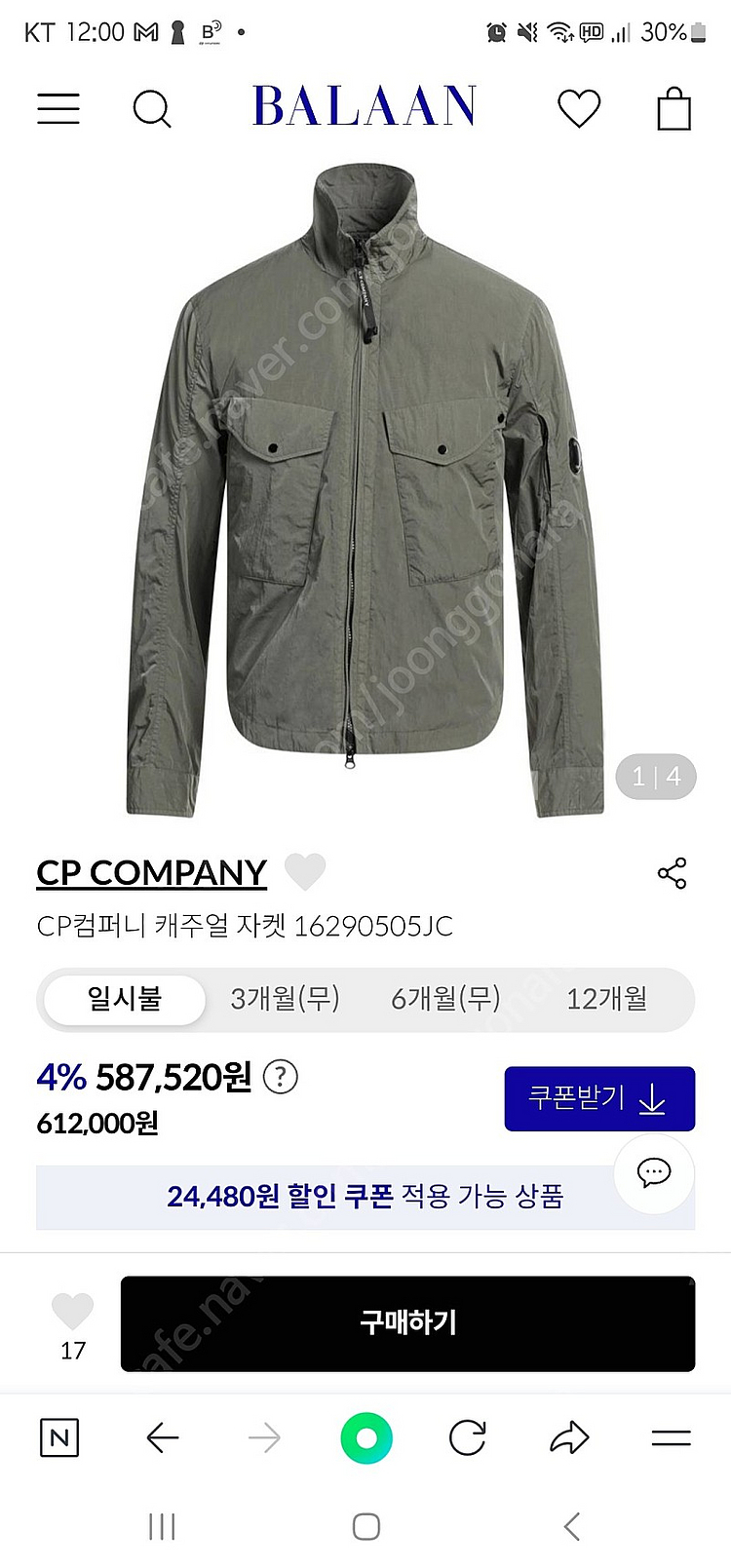The width and height of the screenshot is (731, 1568).
Task: Open the CP COMPANY brand link
Action: [x=151, y=872]
